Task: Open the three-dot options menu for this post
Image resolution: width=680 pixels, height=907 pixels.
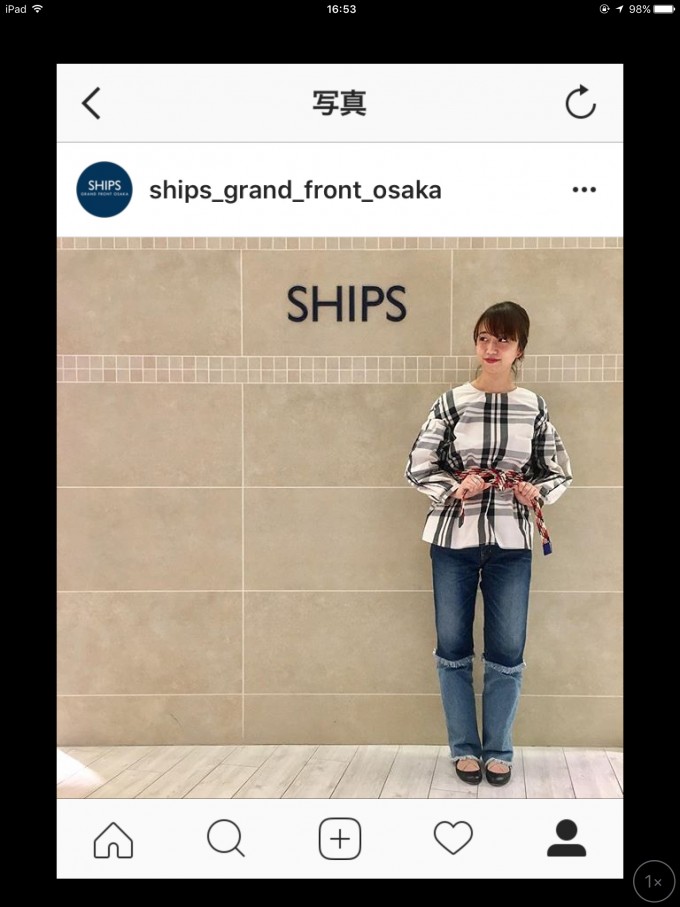Action: [x=584, y=190]
